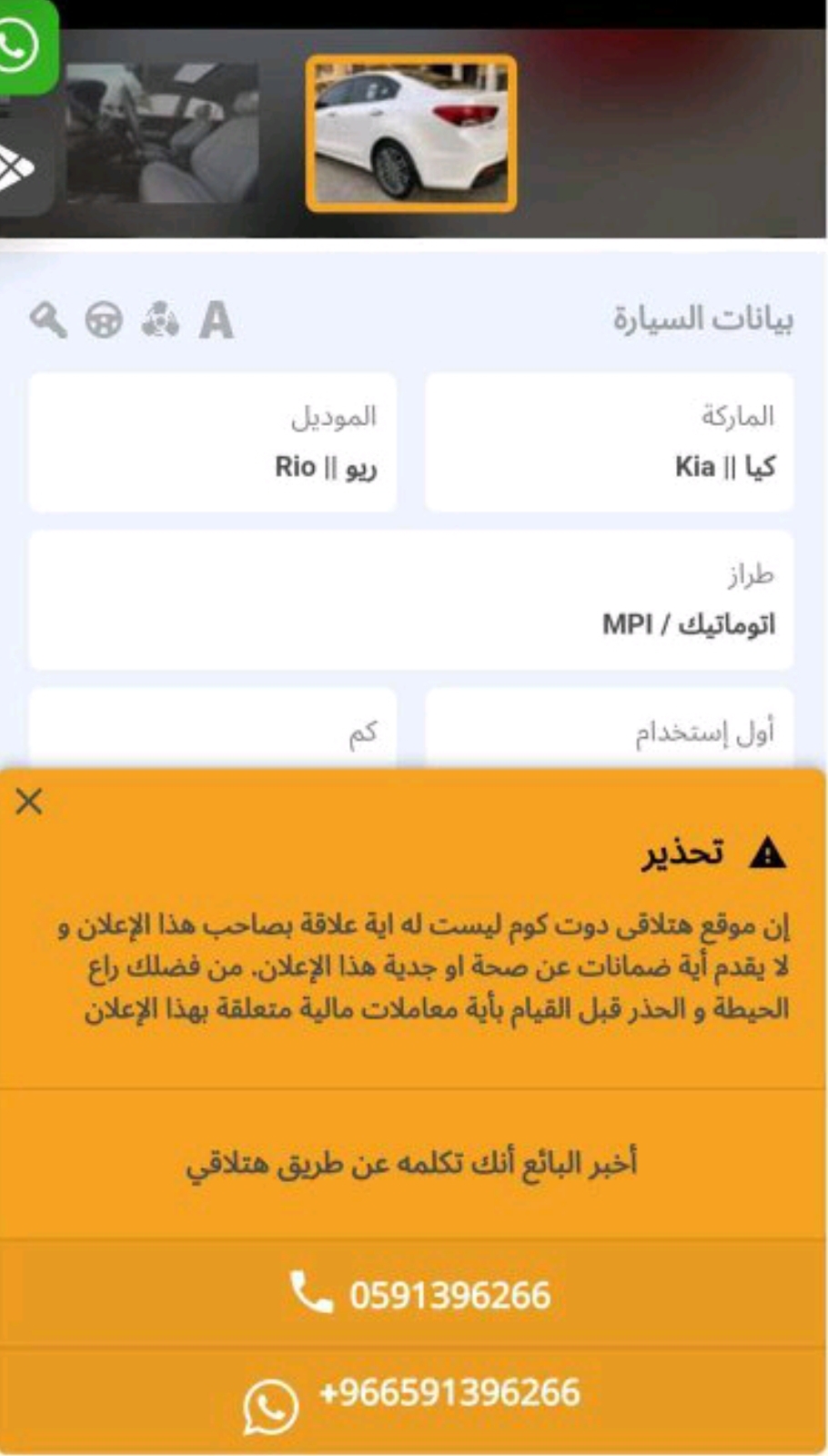The image size is (828, 1456).
Task: Select the key icon in car data
Action: coord(48,320)
